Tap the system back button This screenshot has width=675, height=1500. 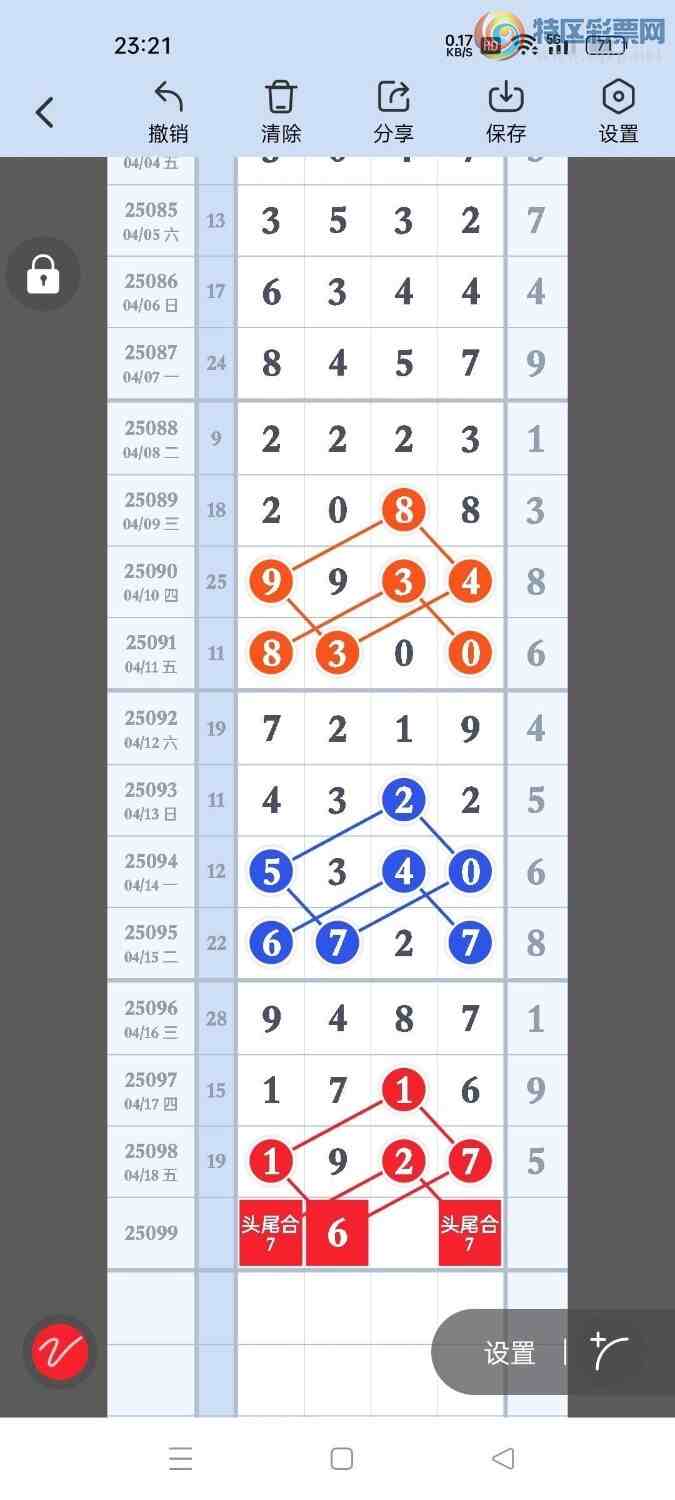[x=503, y=1459]
